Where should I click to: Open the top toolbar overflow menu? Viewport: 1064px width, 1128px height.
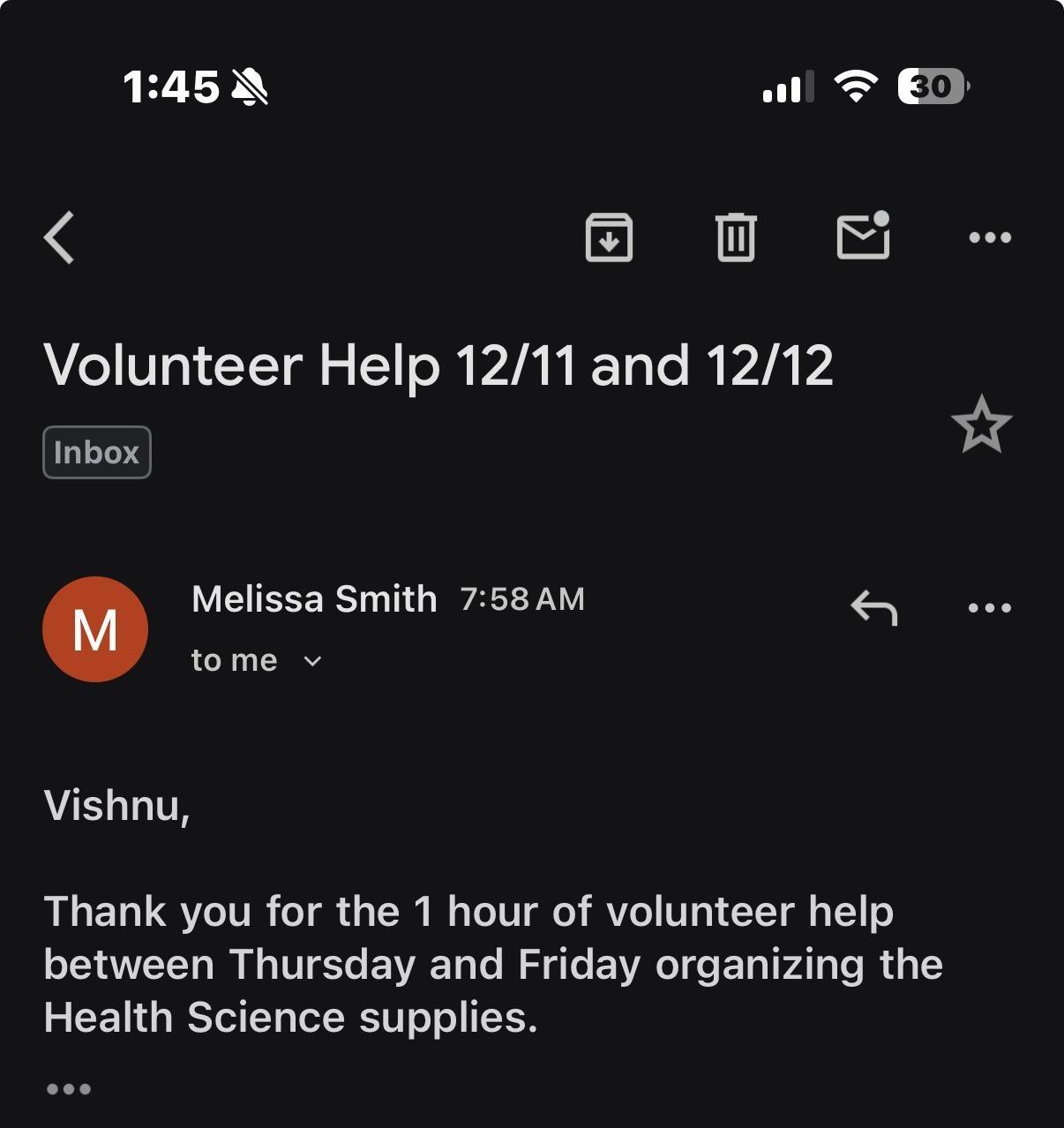[990, 237]
